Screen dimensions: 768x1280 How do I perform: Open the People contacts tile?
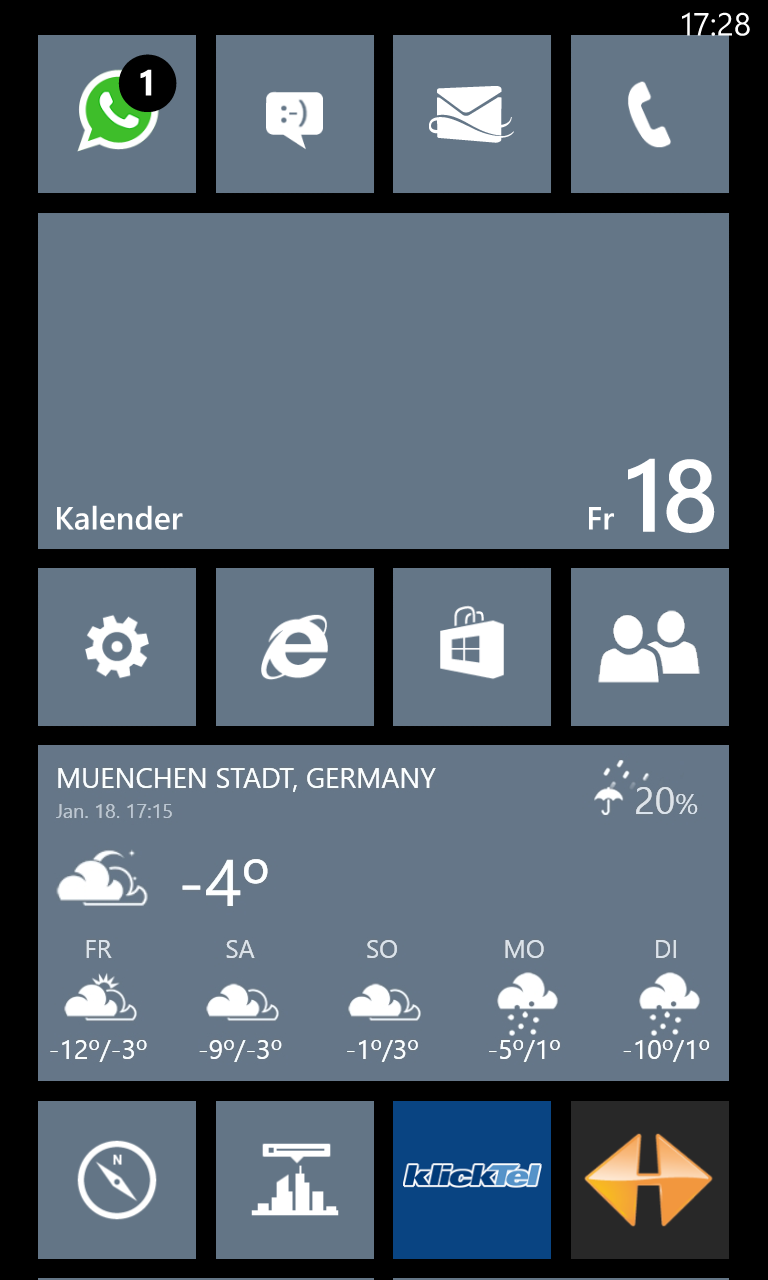click(650, 647)
